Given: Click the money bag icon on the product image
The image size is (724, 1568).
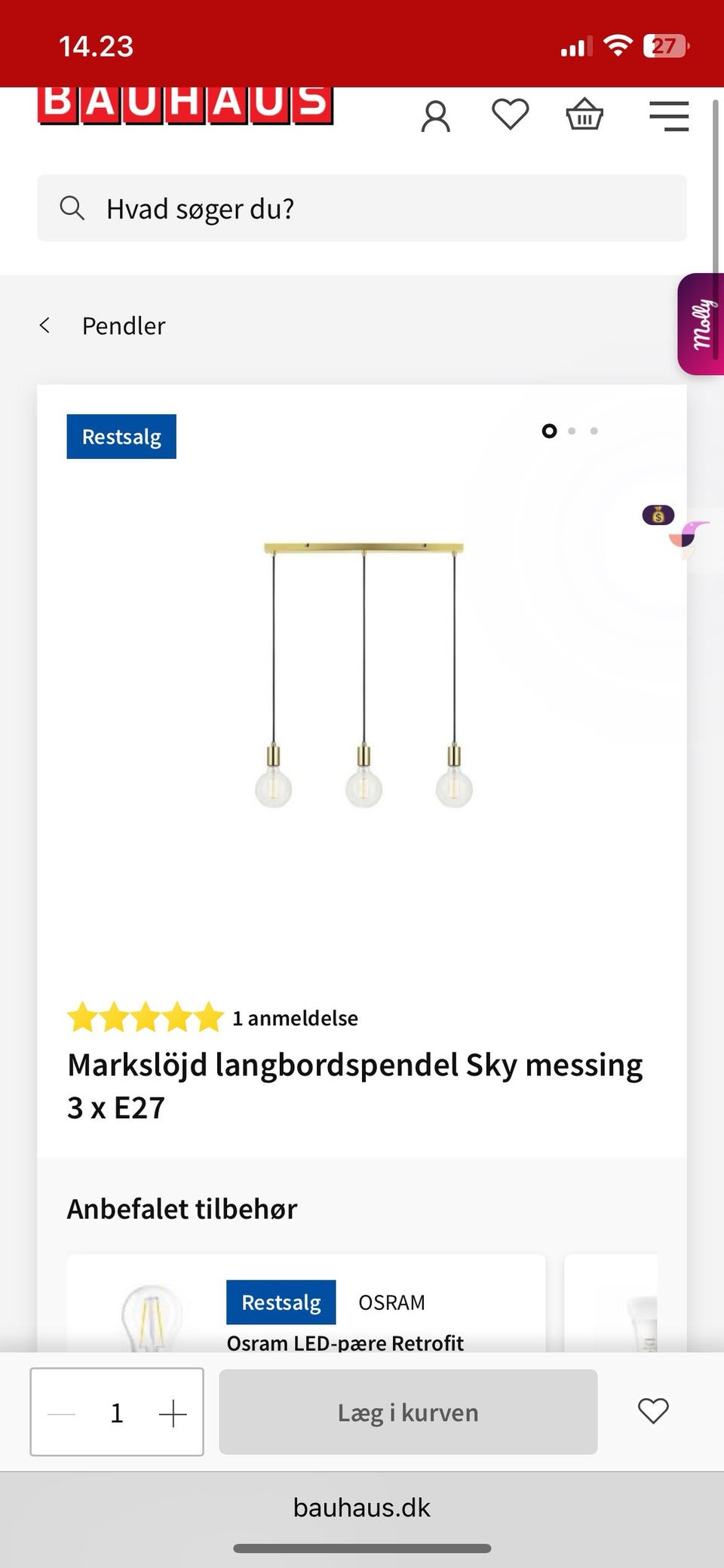Looking at the screenshot, I should (658, 516).
